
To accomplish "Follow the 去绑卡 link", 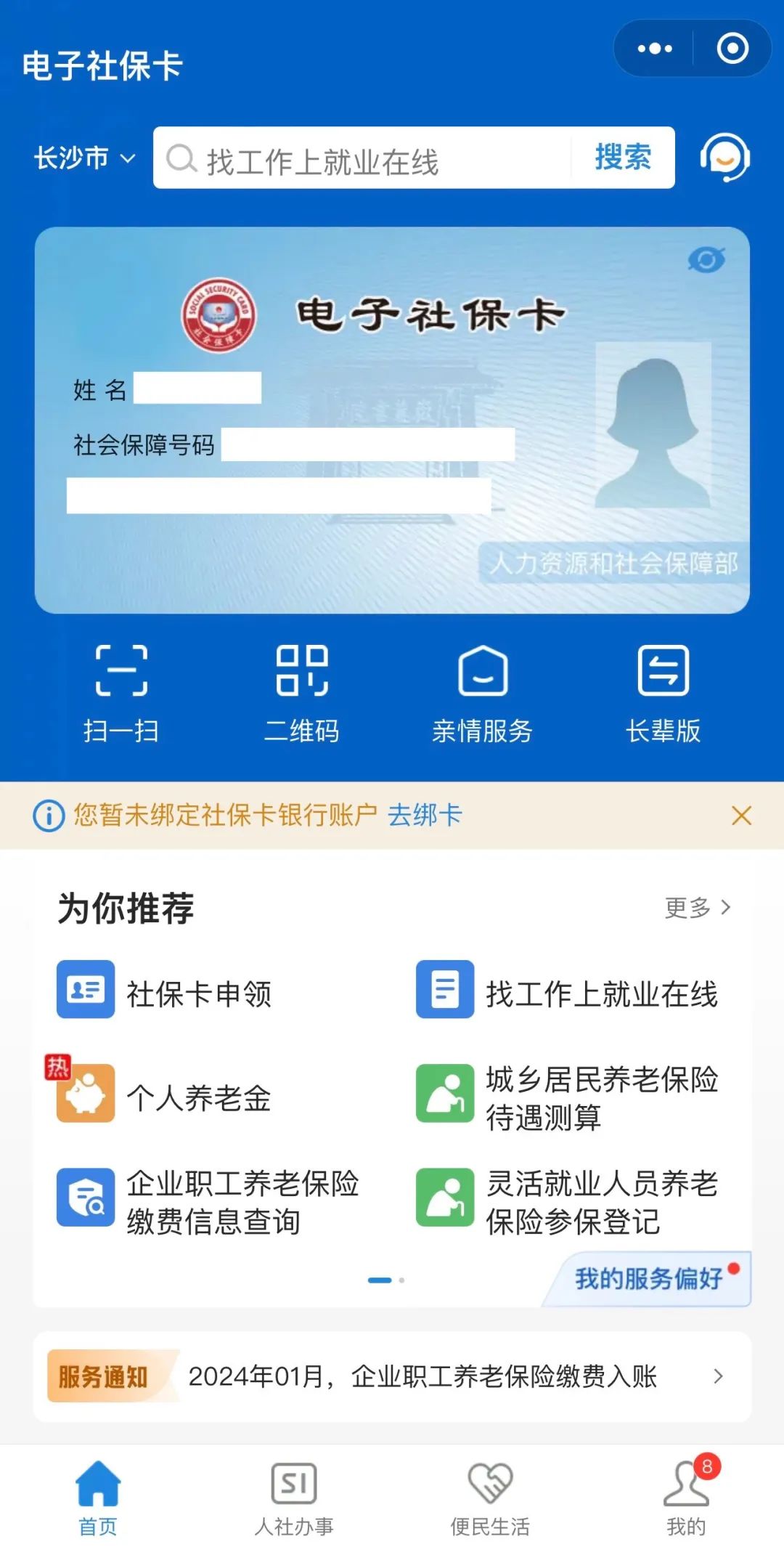I will [425, 815].
